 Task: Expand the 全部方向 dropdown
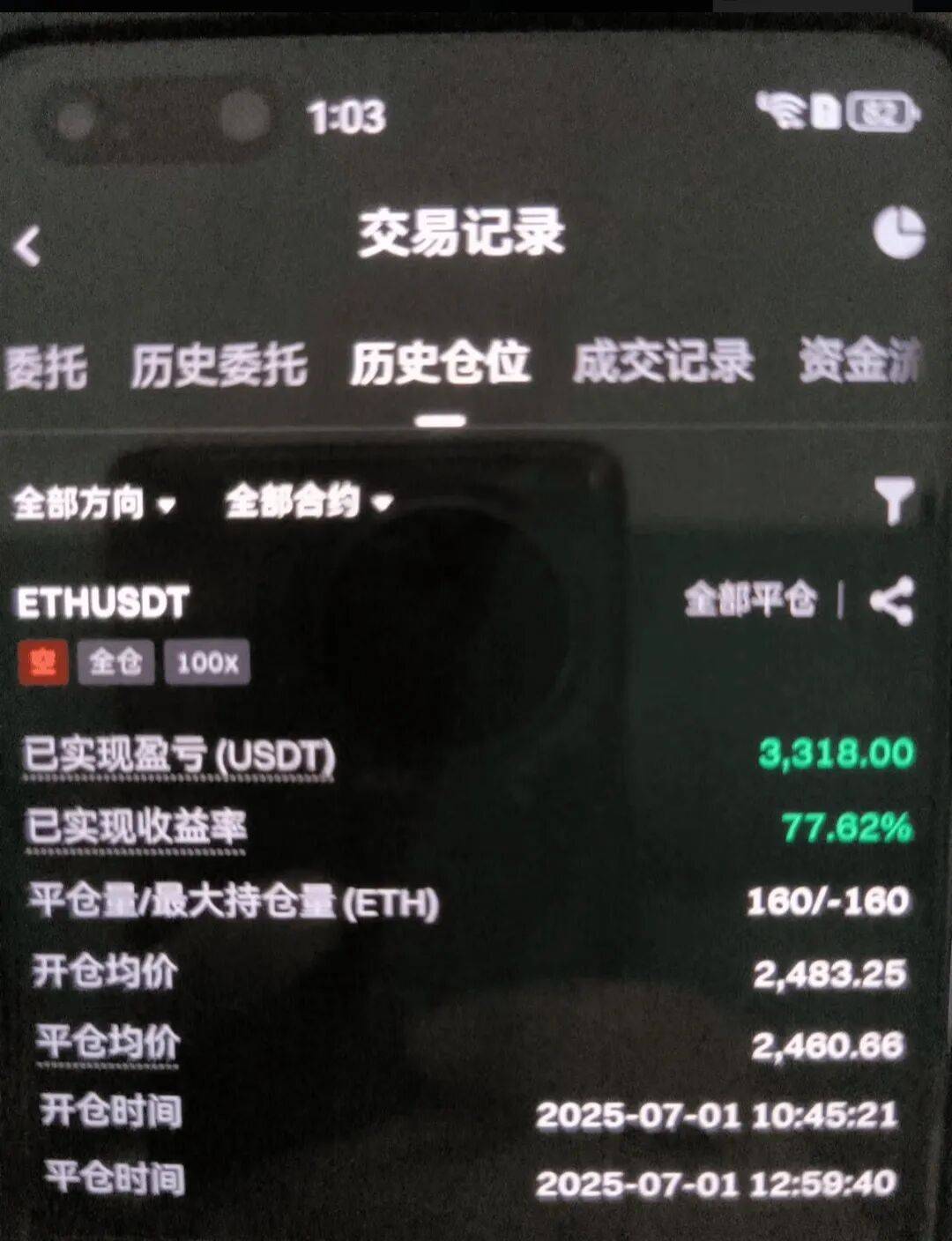(93, 504)
